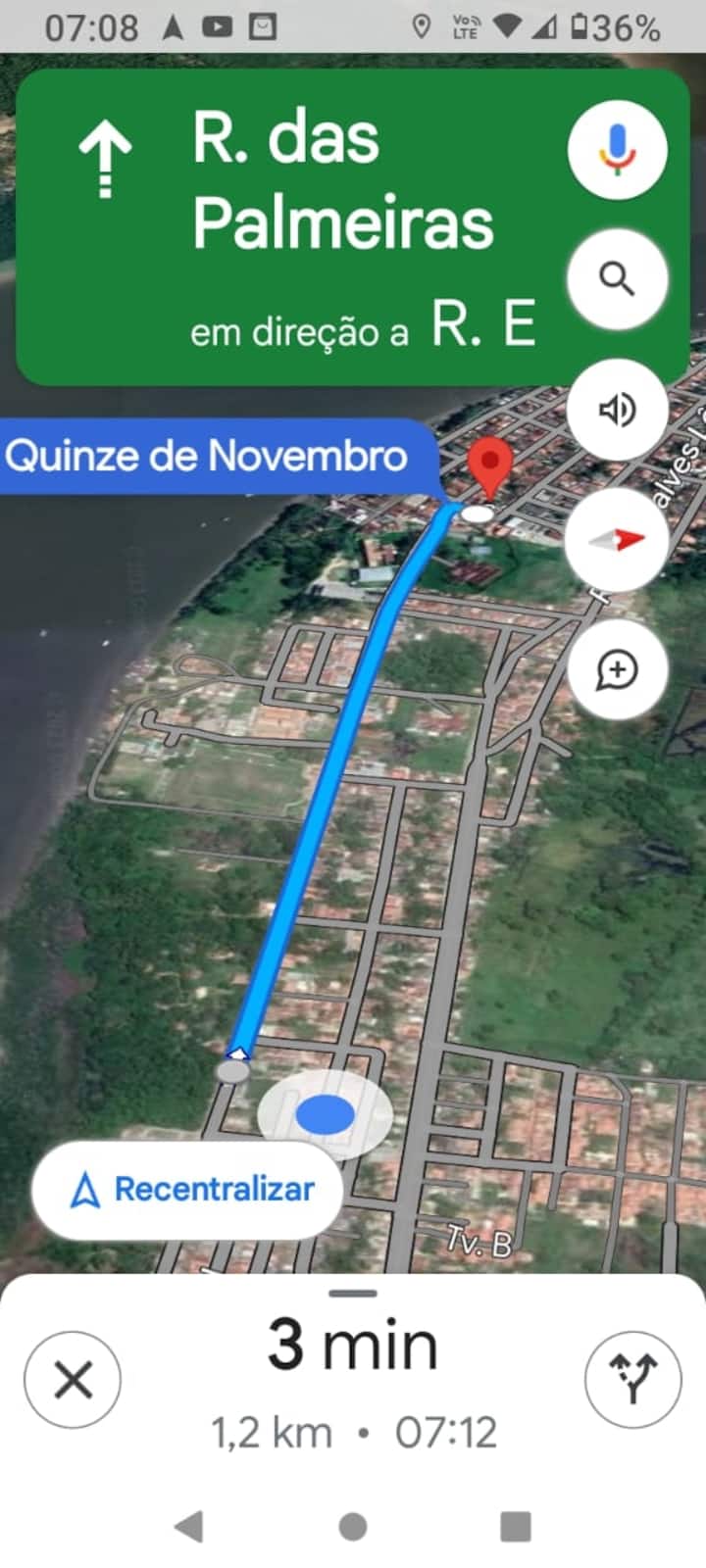Go back with system back button

188,1526
